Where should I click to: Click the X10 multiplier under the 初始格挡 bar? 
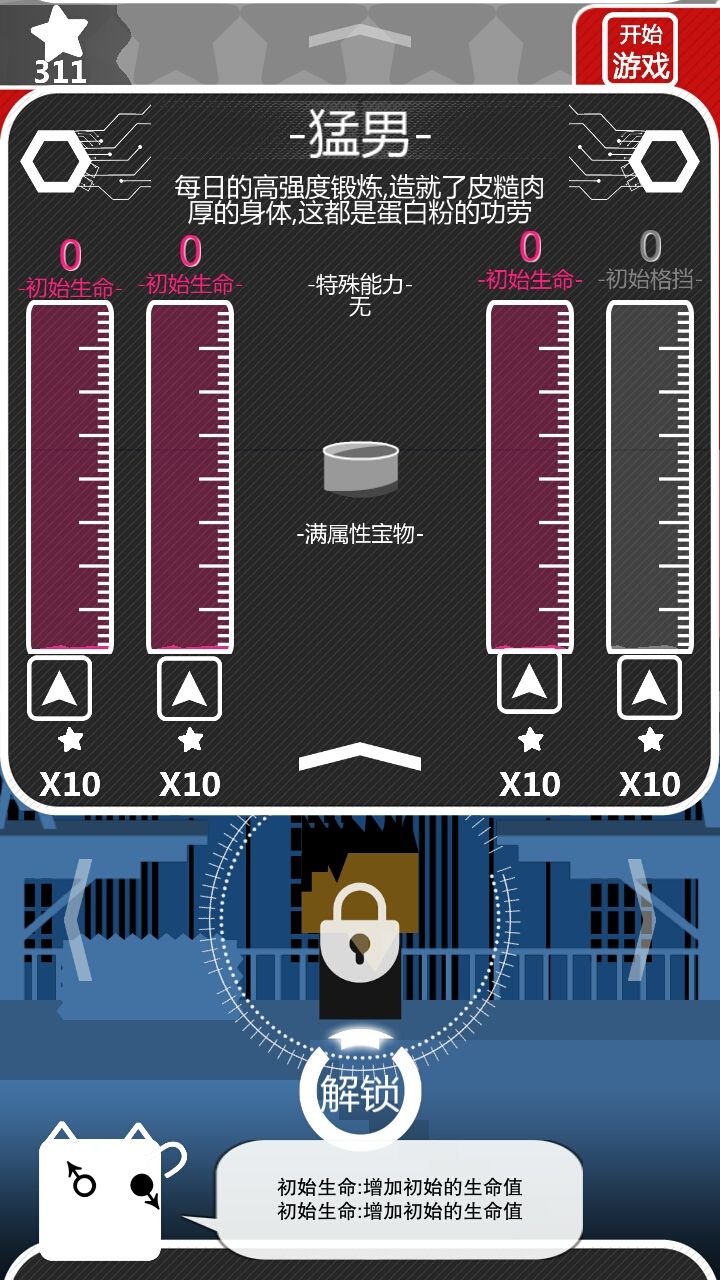(x=648, y=784)
